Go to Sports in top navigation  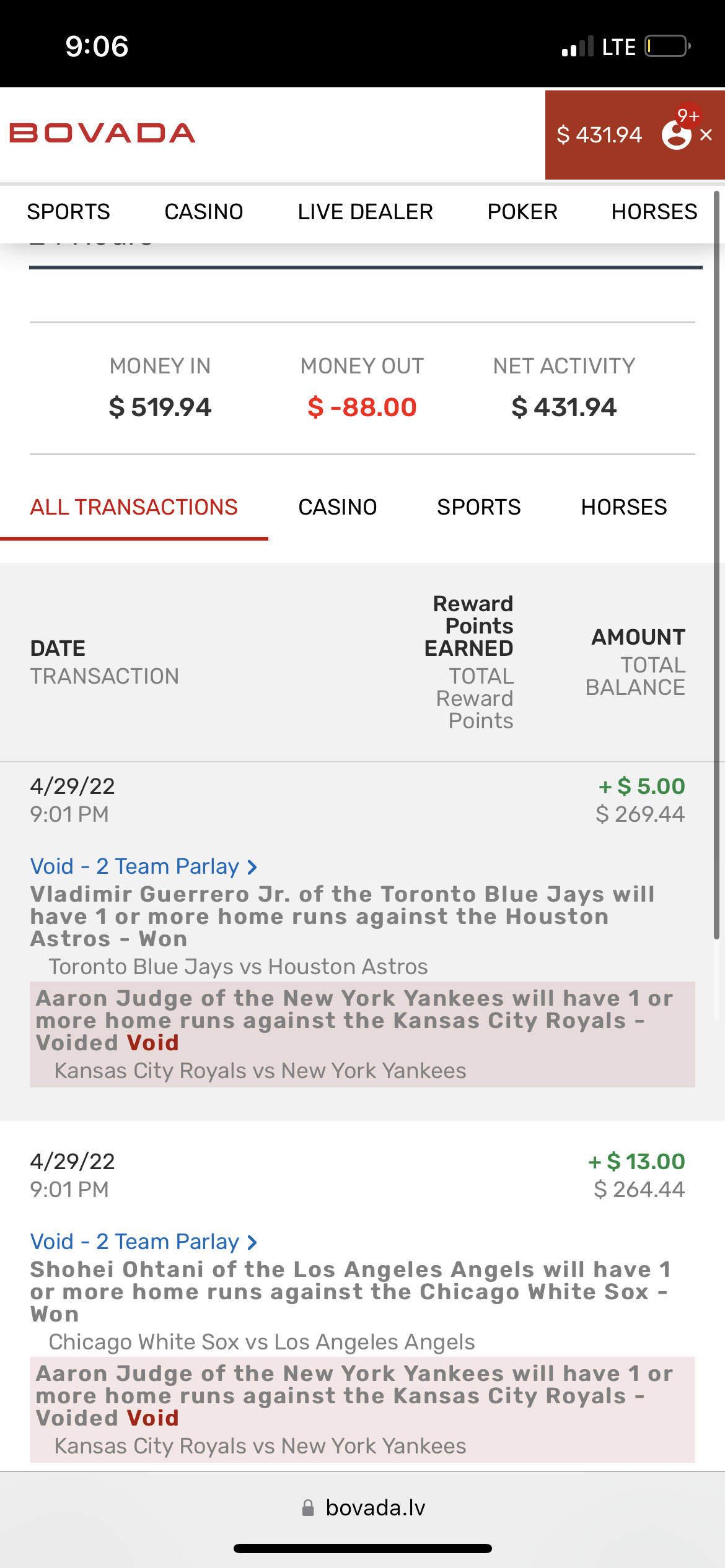[68, 212]
